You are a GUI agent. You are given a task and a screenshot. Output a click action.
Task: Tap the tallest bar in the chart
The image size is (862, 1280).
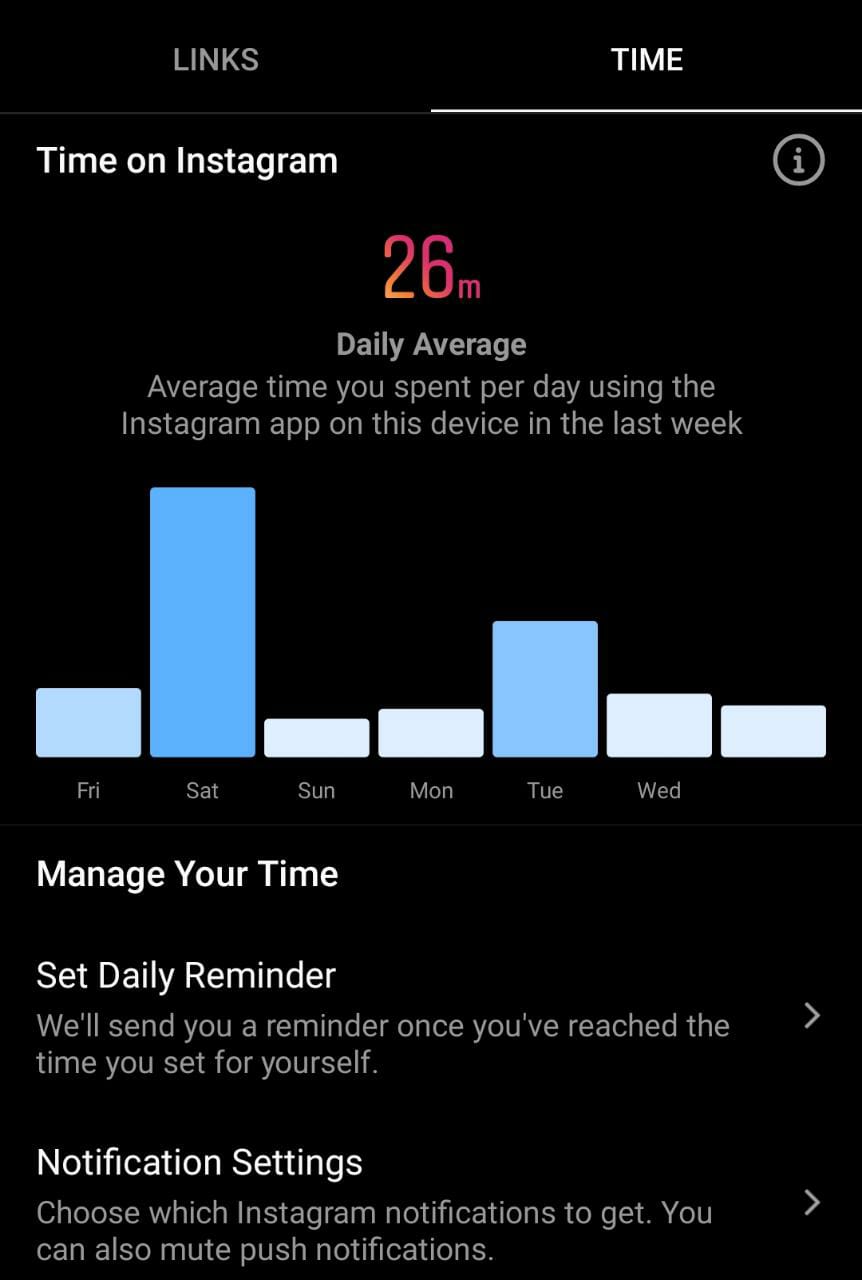pyautogui.click(x=202, y=620)
